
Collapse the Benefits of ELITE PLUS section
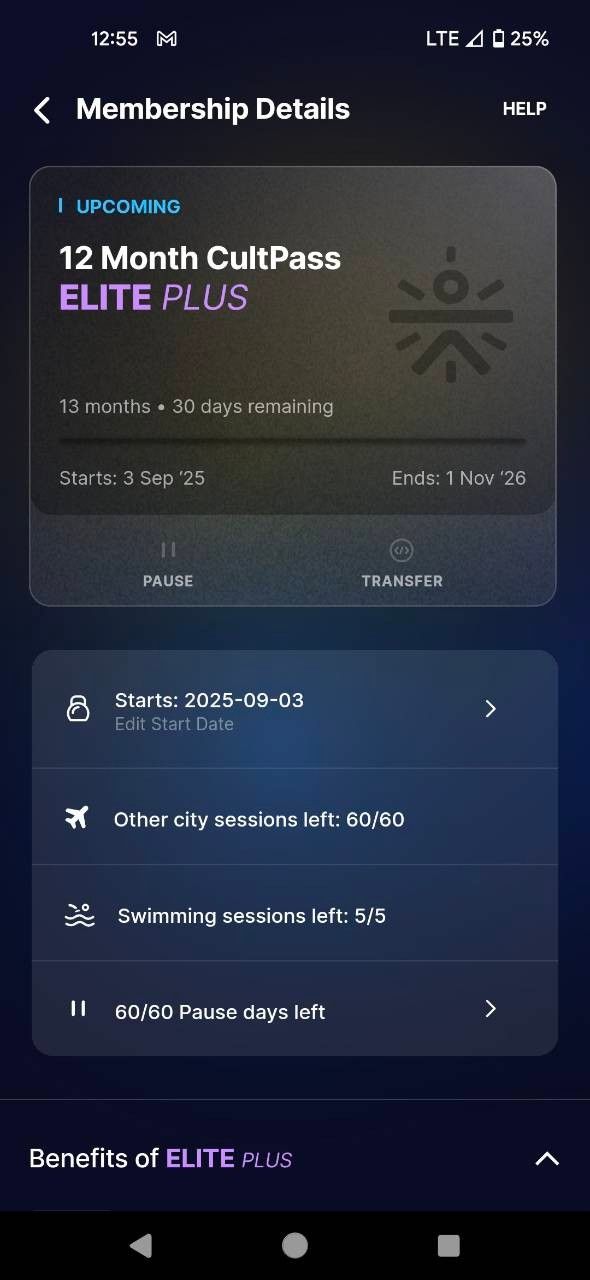tap(546, 1159)
